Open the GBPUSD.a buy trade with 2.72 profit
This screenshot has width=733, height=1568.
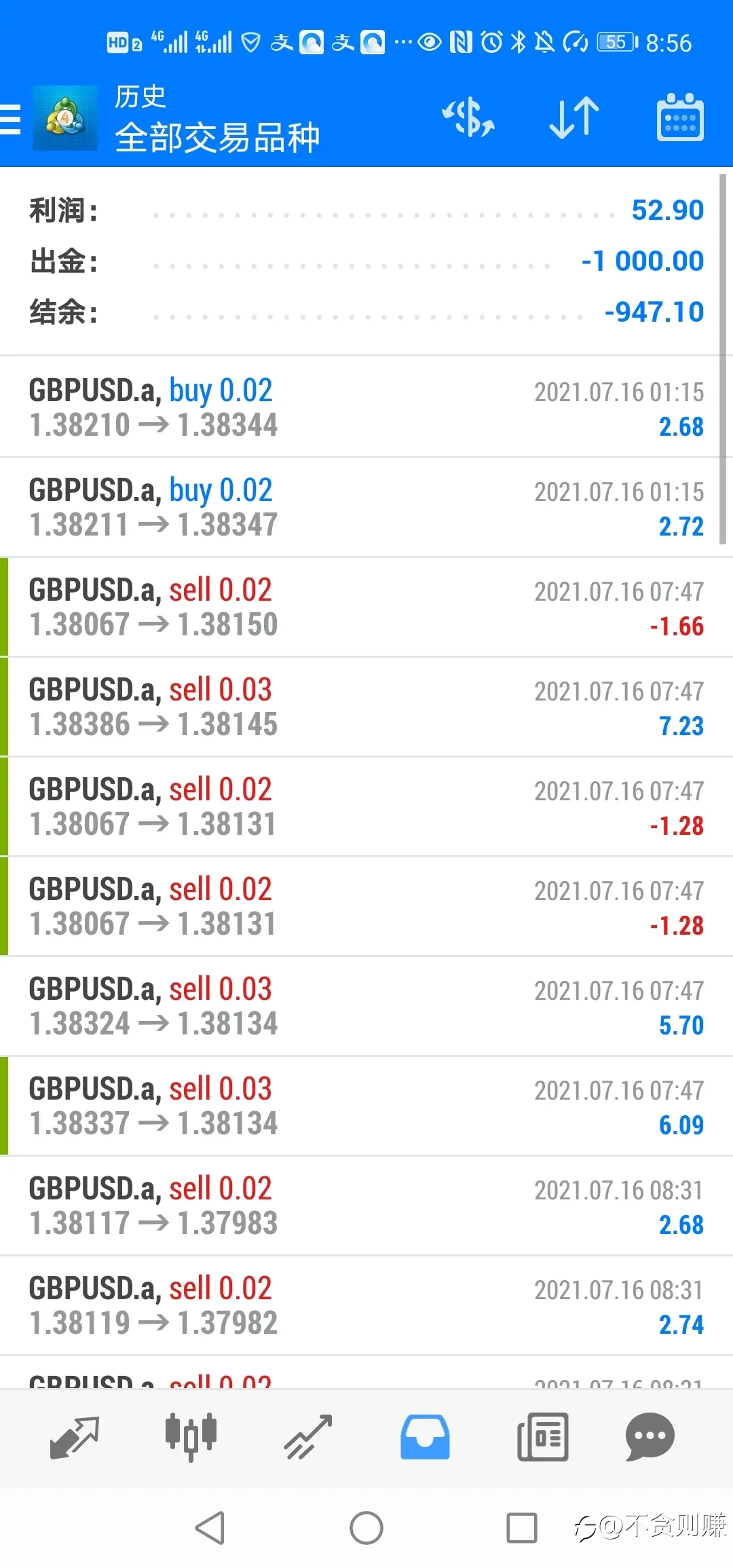click(x=366, y=507)
